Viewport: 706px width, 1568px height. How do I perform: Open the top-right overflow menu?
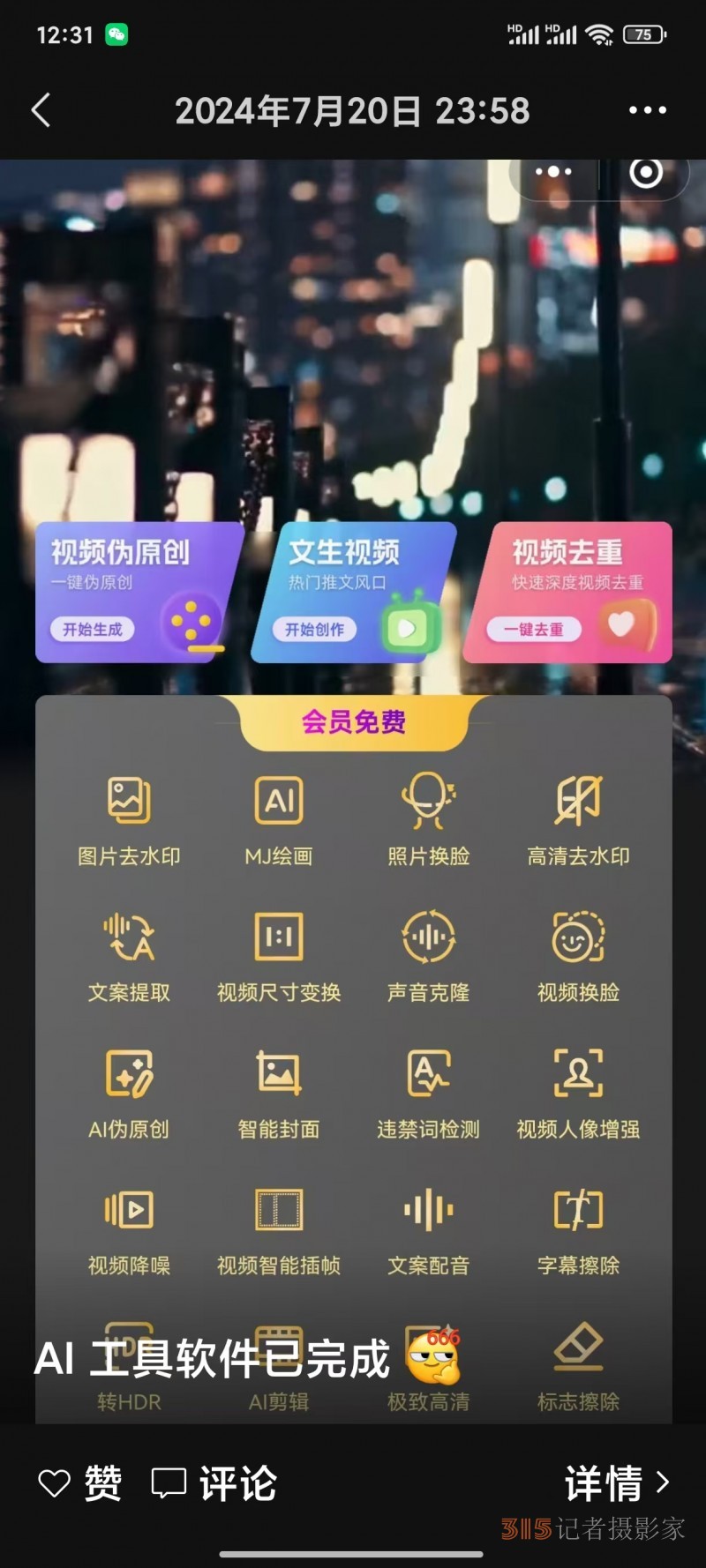pyautogui.click(x=647, y=111)
